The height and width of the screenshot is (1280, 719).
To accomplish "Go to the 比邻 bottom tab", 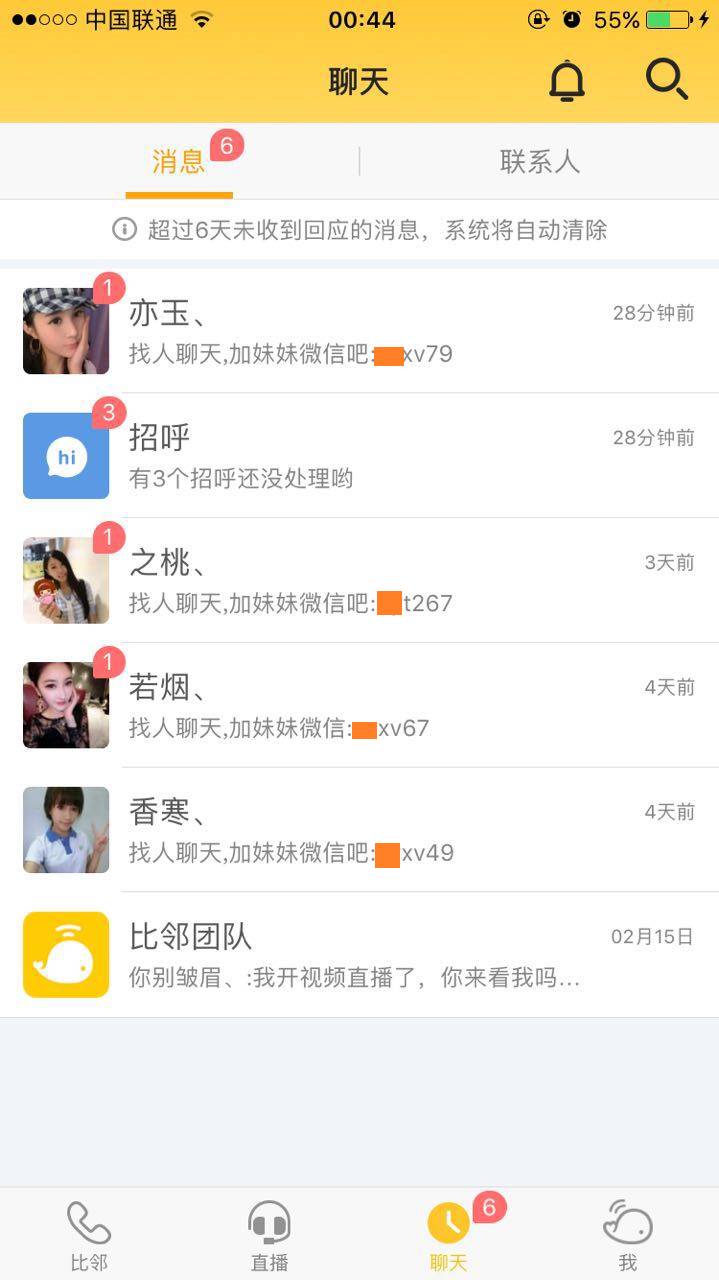I will pyautogui.click(x=89, y=1235).
